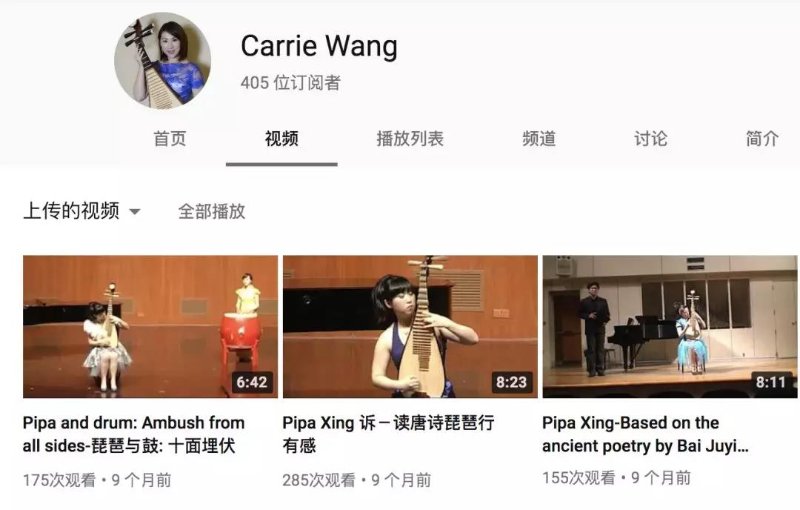The height and width of the screenshot is (510, 800).
Task: Play the Pipa and drum Ambush video
Action: click(150, 326)
